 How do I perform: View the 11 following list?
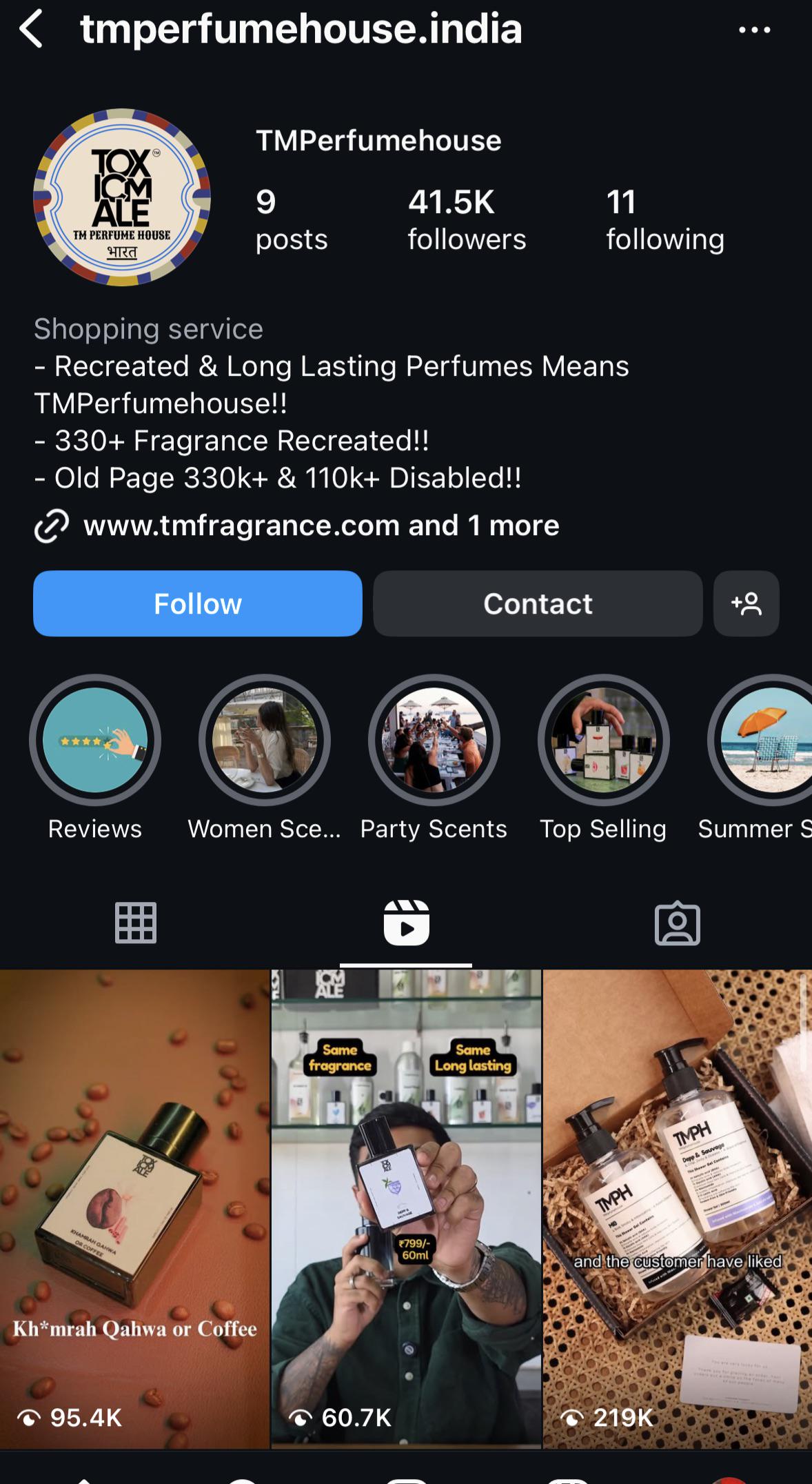click(664, 220)
